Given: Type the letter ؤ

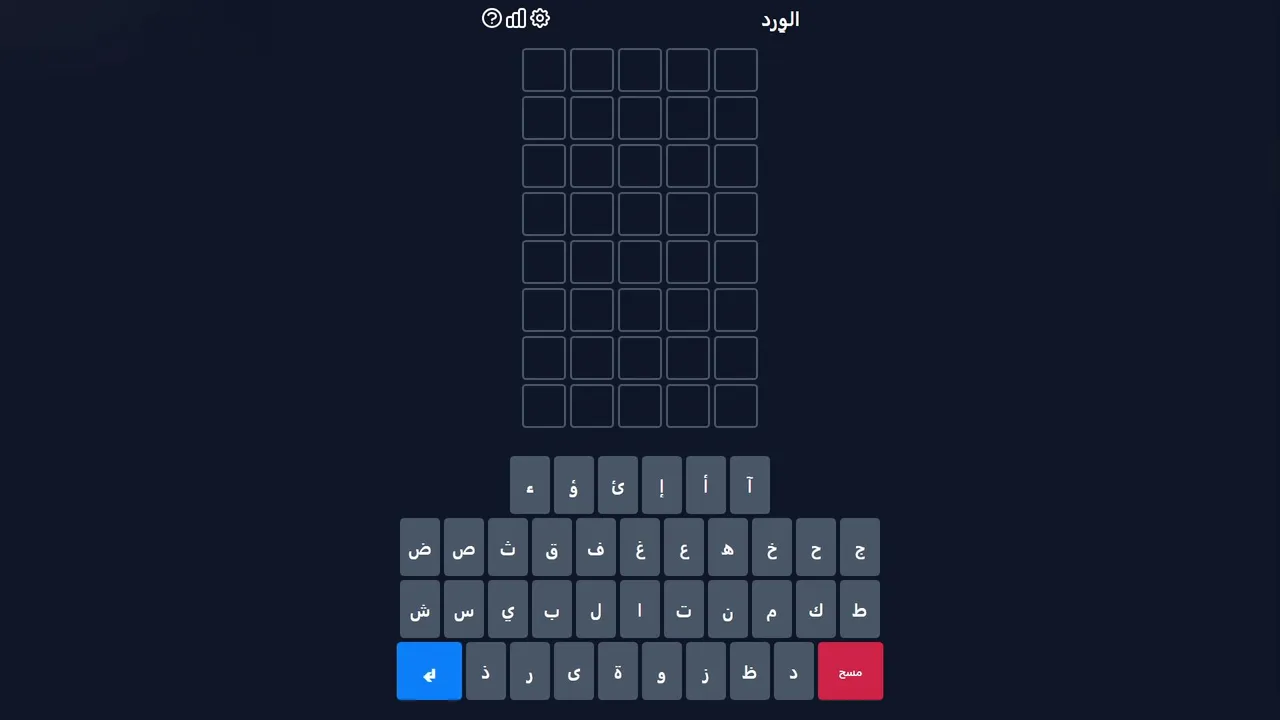Looking at the screenshot, I should [574, 486].
